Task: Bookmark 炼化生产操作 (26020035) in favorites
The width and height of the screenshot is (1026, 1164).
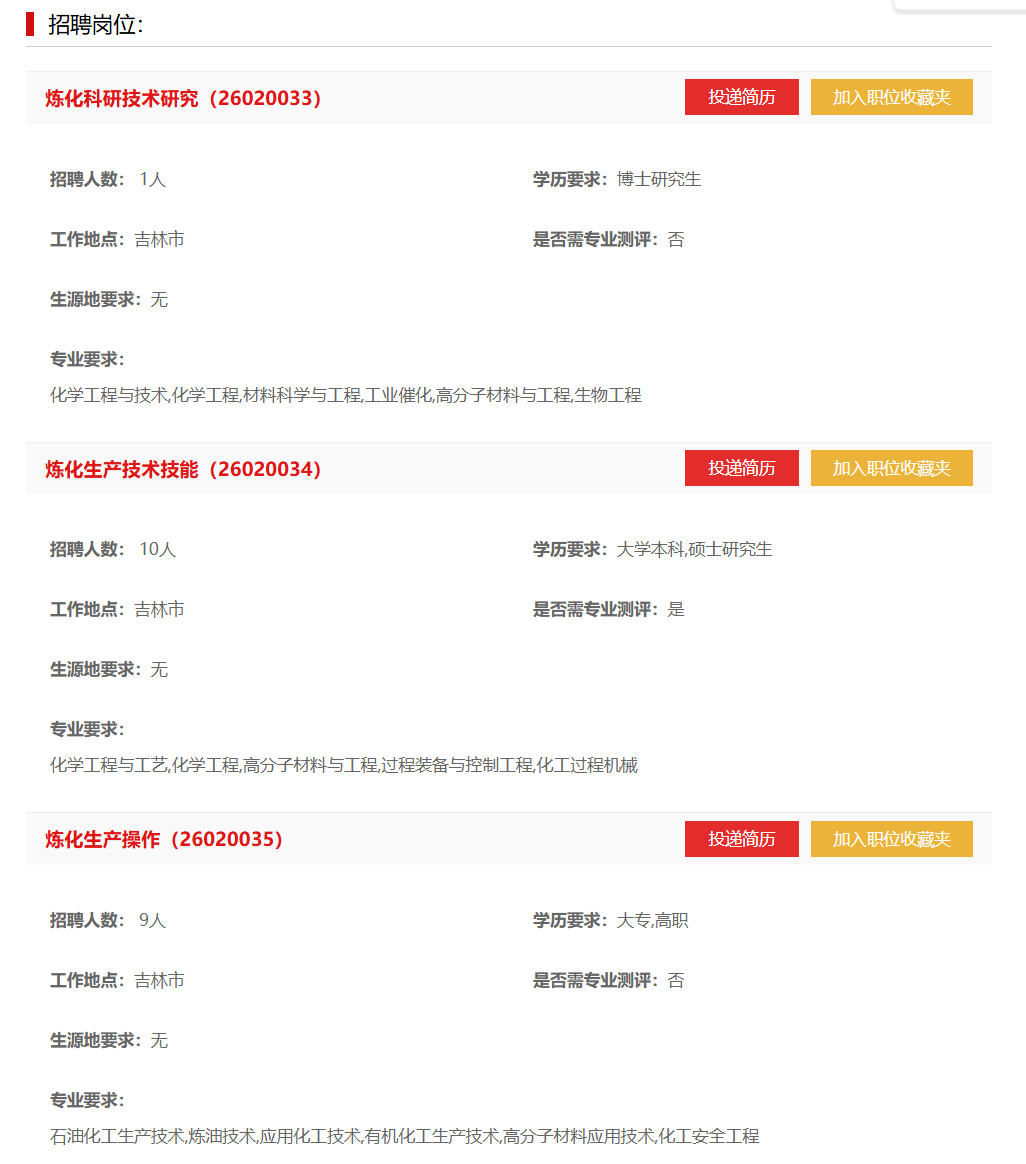Action: [x=891, y=839]
